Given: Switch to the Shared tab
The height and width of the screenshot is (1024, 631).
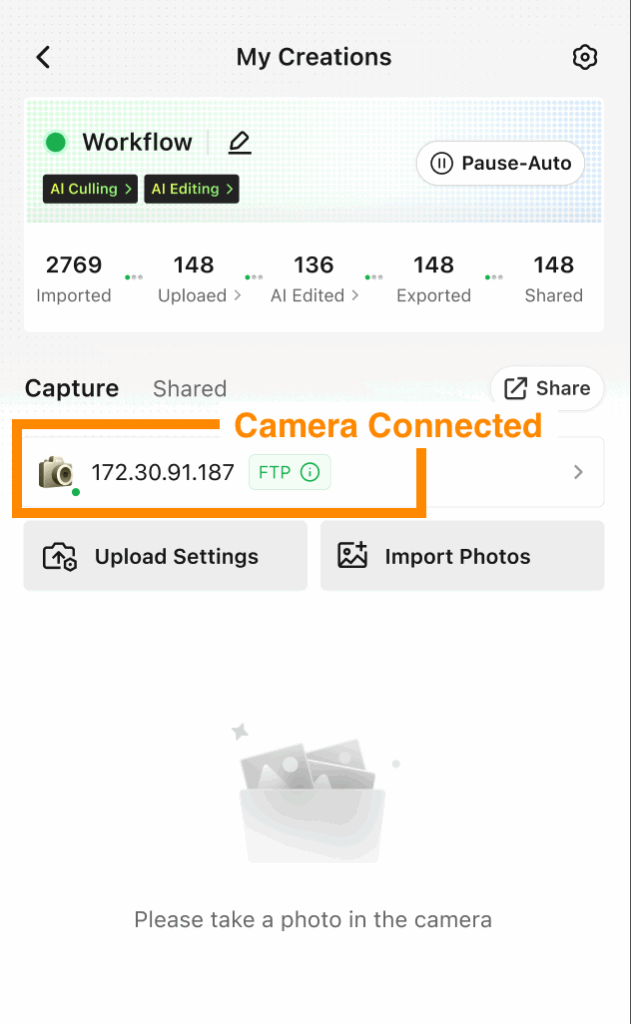Looking at the screenshot, I should pyautogui.click(x=189, y=388).
